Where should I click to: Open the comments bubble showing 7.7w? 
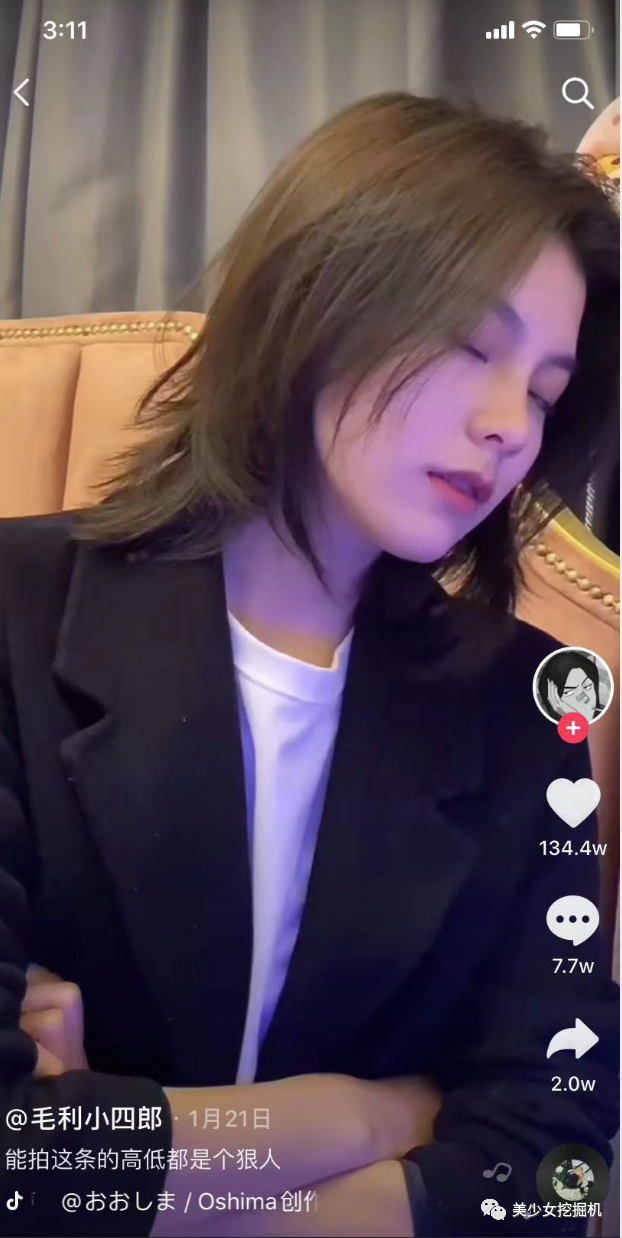click(572, 921)
